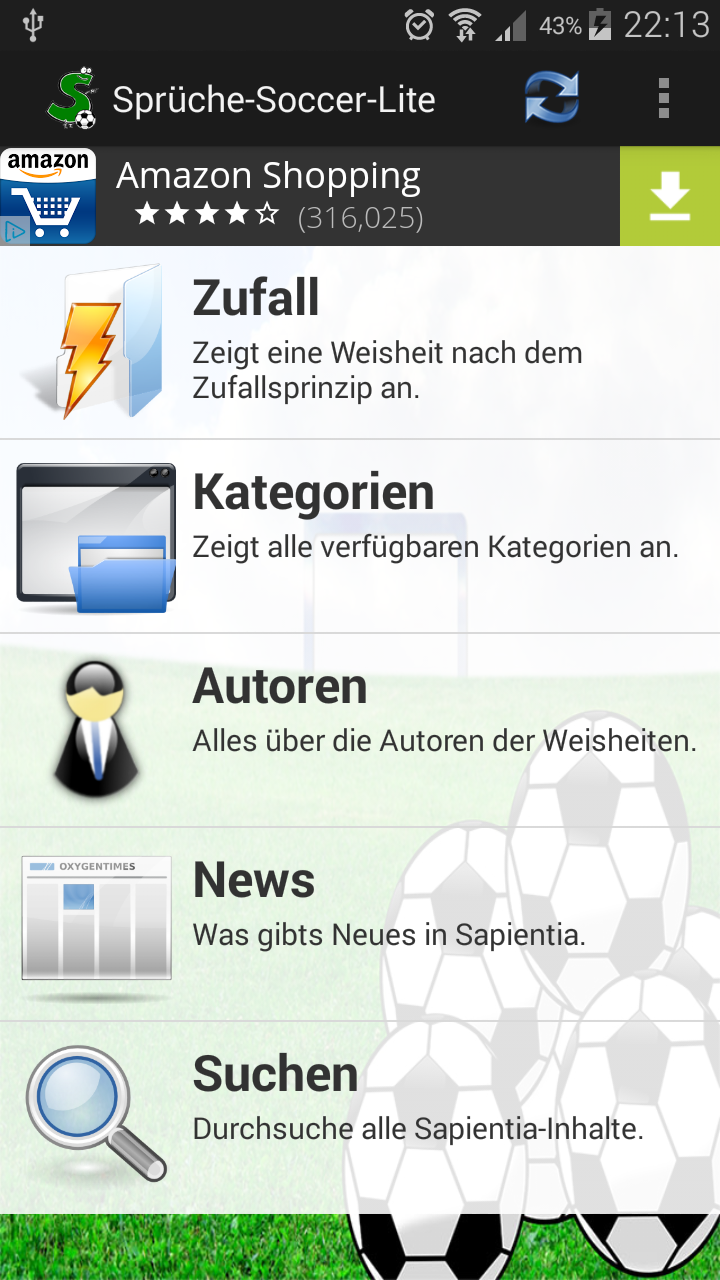Image resolution: width=720 pixels, height=1280 pixels.
Task: Open the Autoren section
Action: click(x=360, y=730)
